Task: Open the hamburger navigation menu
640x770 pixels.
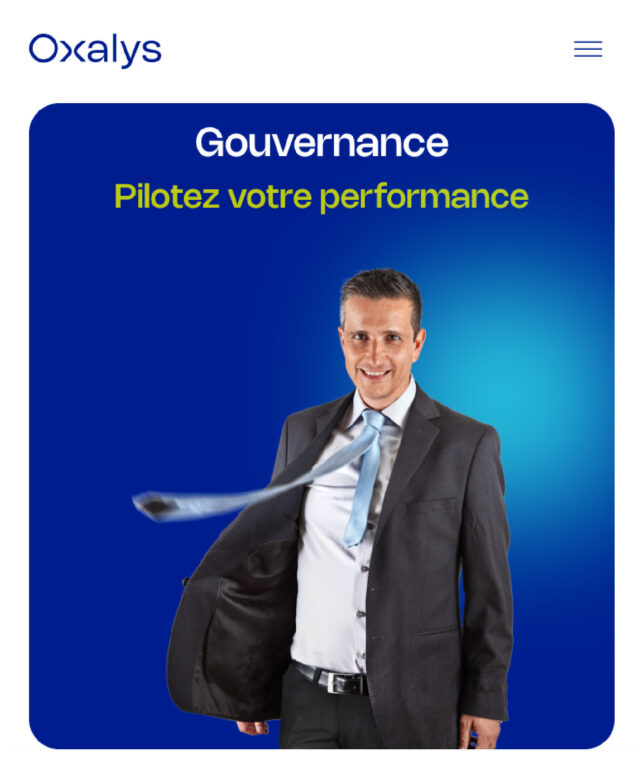Action: (587, 49)
